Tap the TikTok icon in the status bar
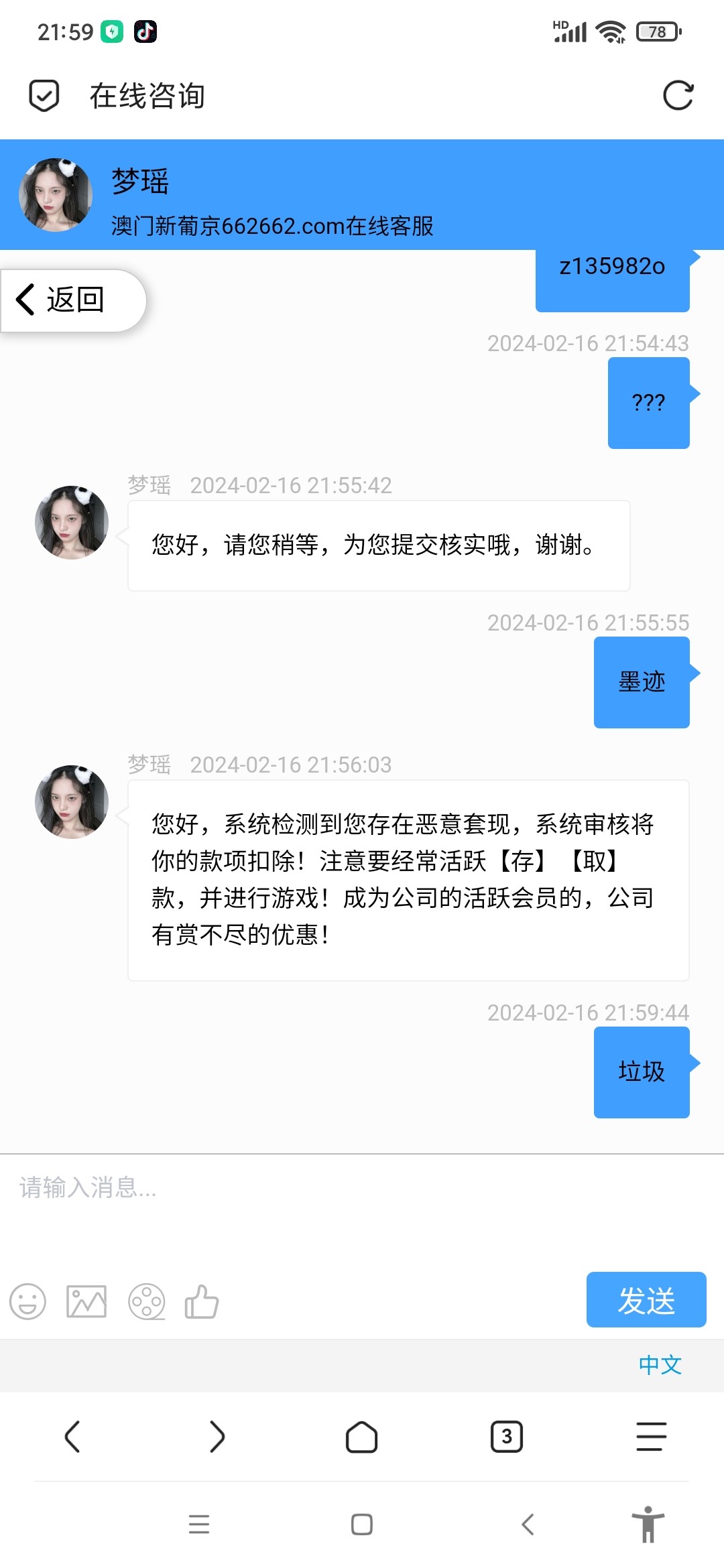724x1568 pixels. [x=146, y=31]
